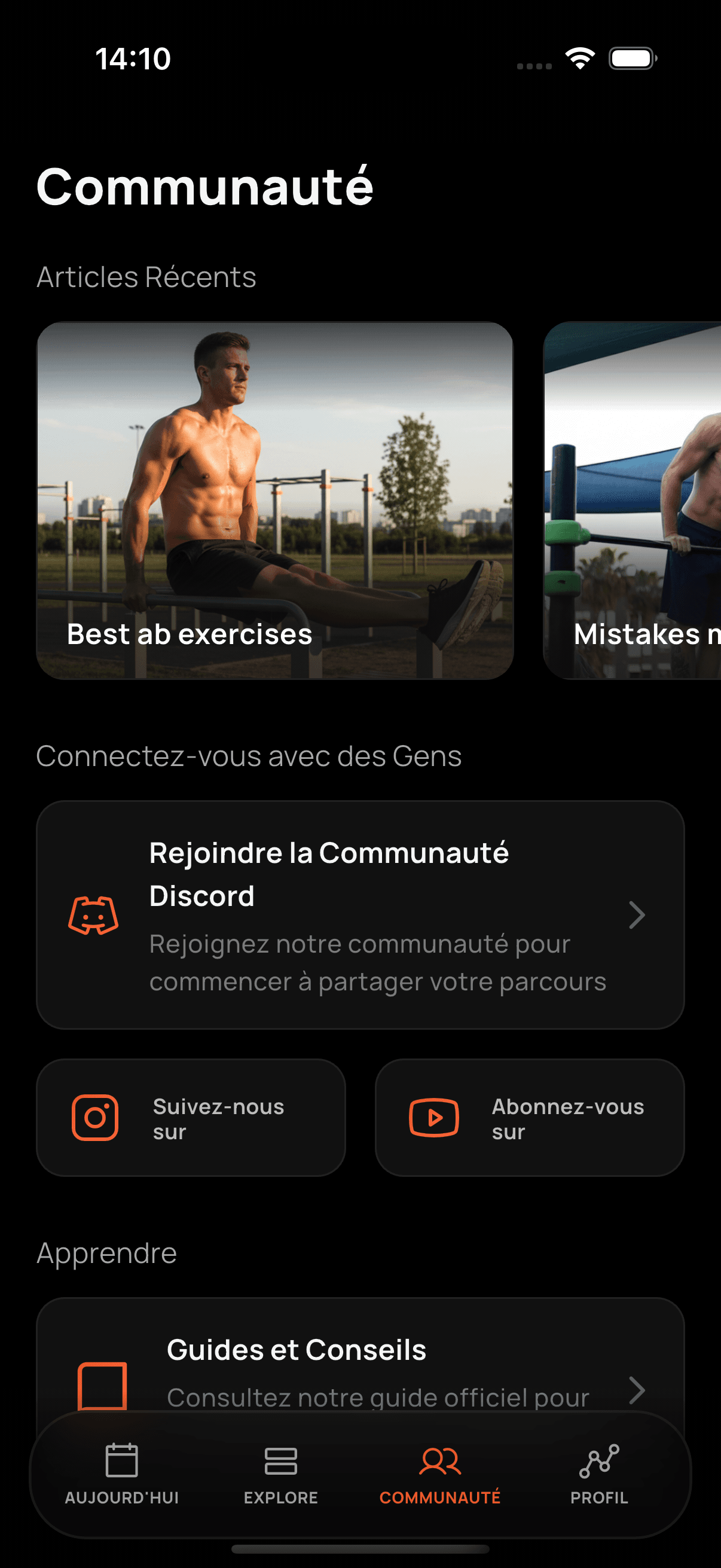
Task: Open the calendar icon for Aujourd'hui
Action: pyautogui.click(x=123, y=1459)
